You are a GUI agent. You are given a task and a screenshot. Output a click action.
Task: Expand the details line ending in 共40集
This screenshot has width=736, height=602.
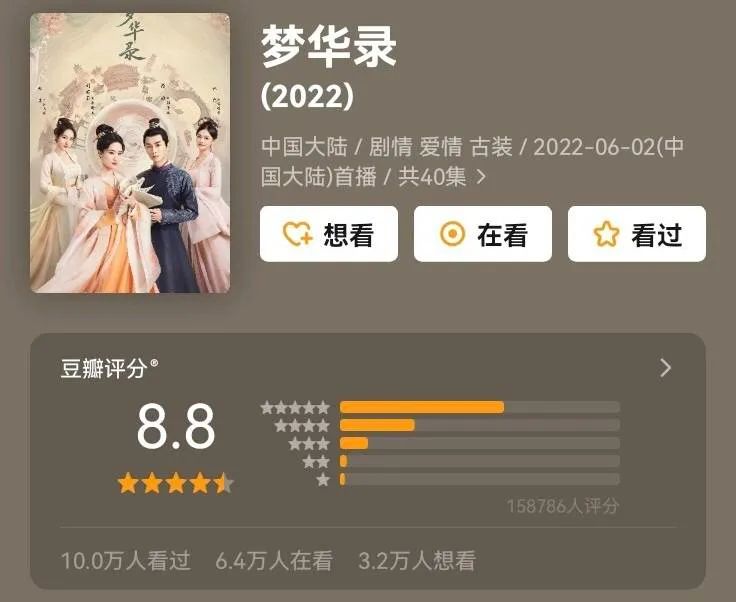[481, 176]
